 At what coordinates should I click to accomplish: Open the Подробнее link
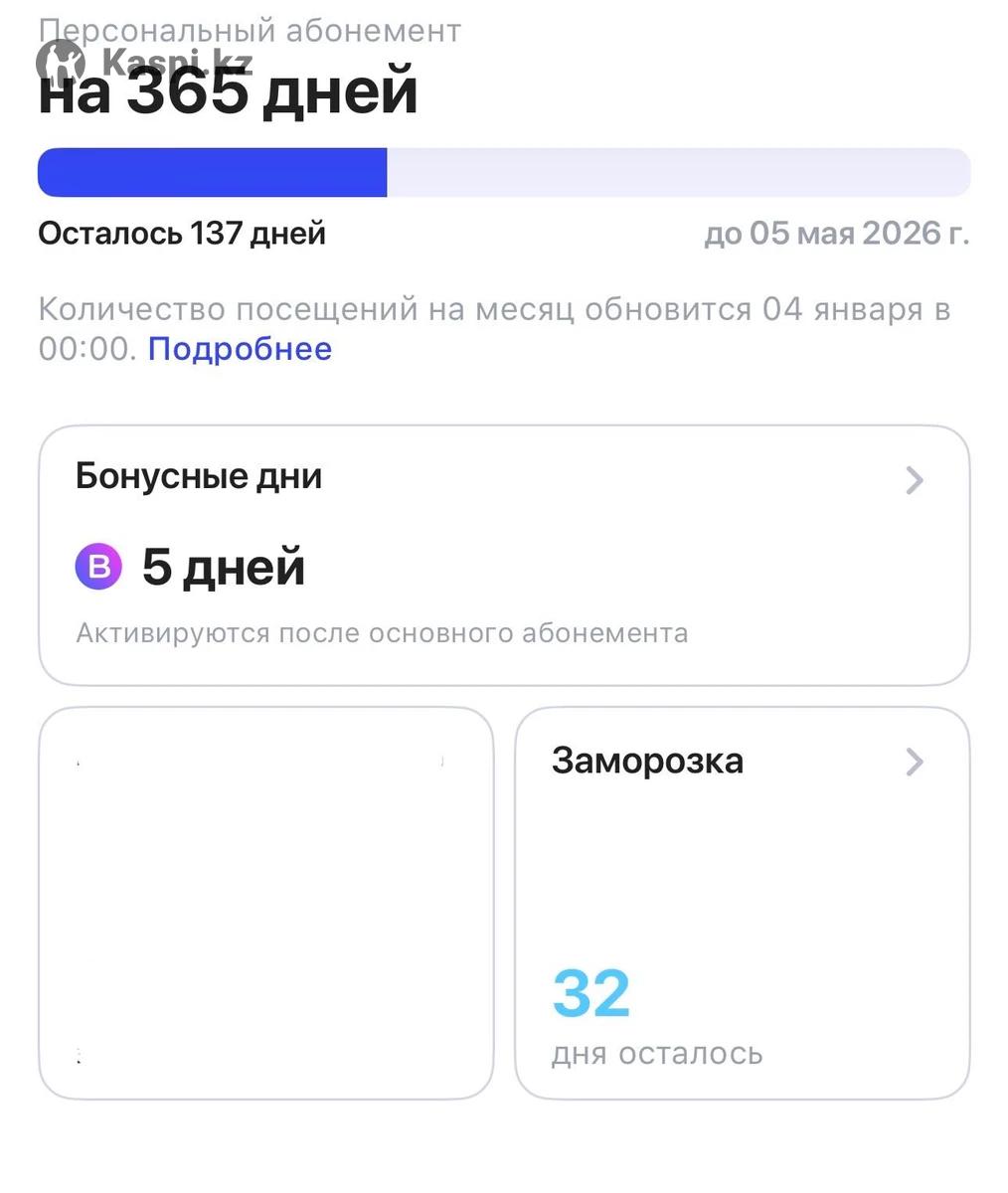[240, 349]
